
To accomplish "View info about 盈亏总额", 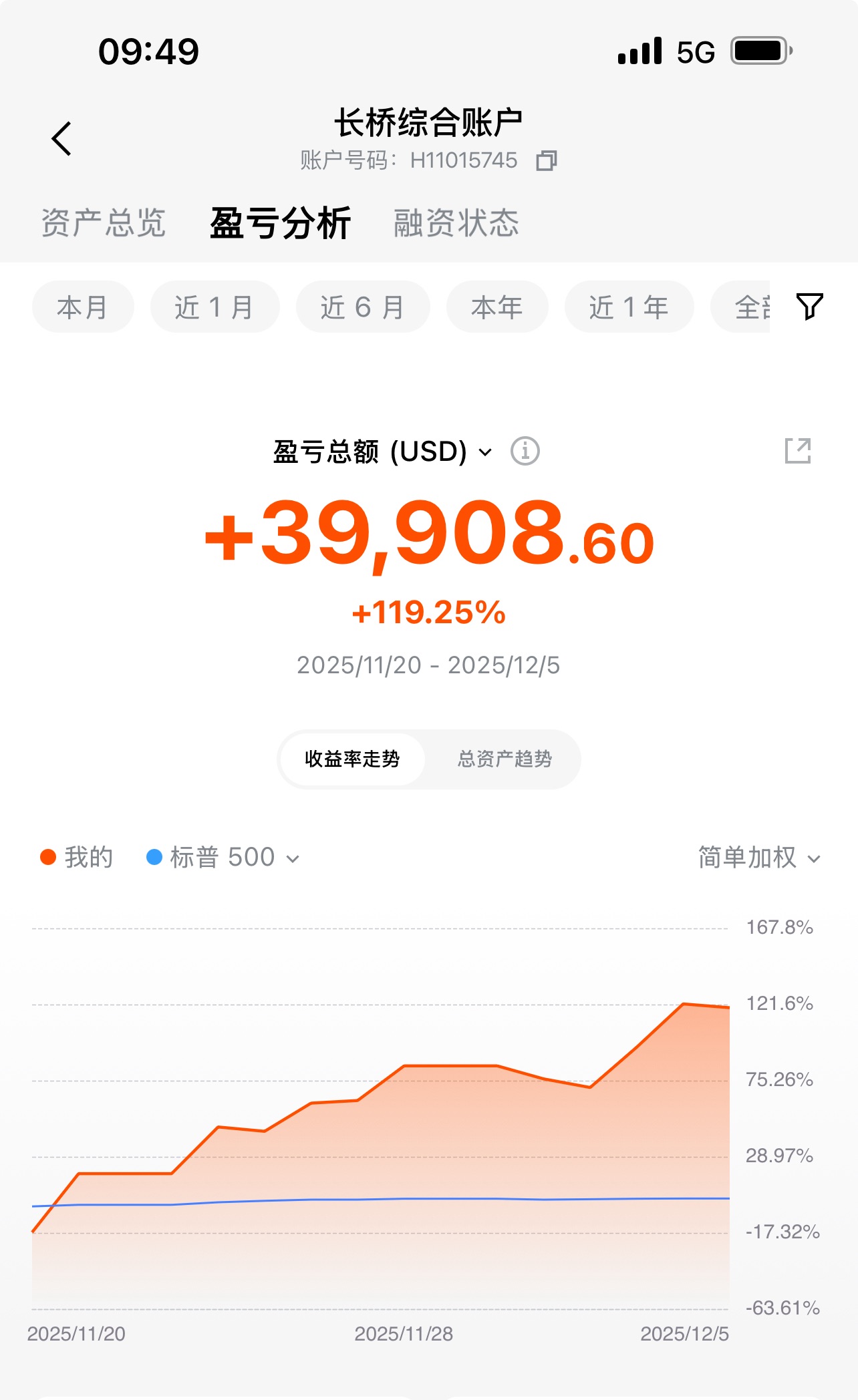I will pos(525,452).
